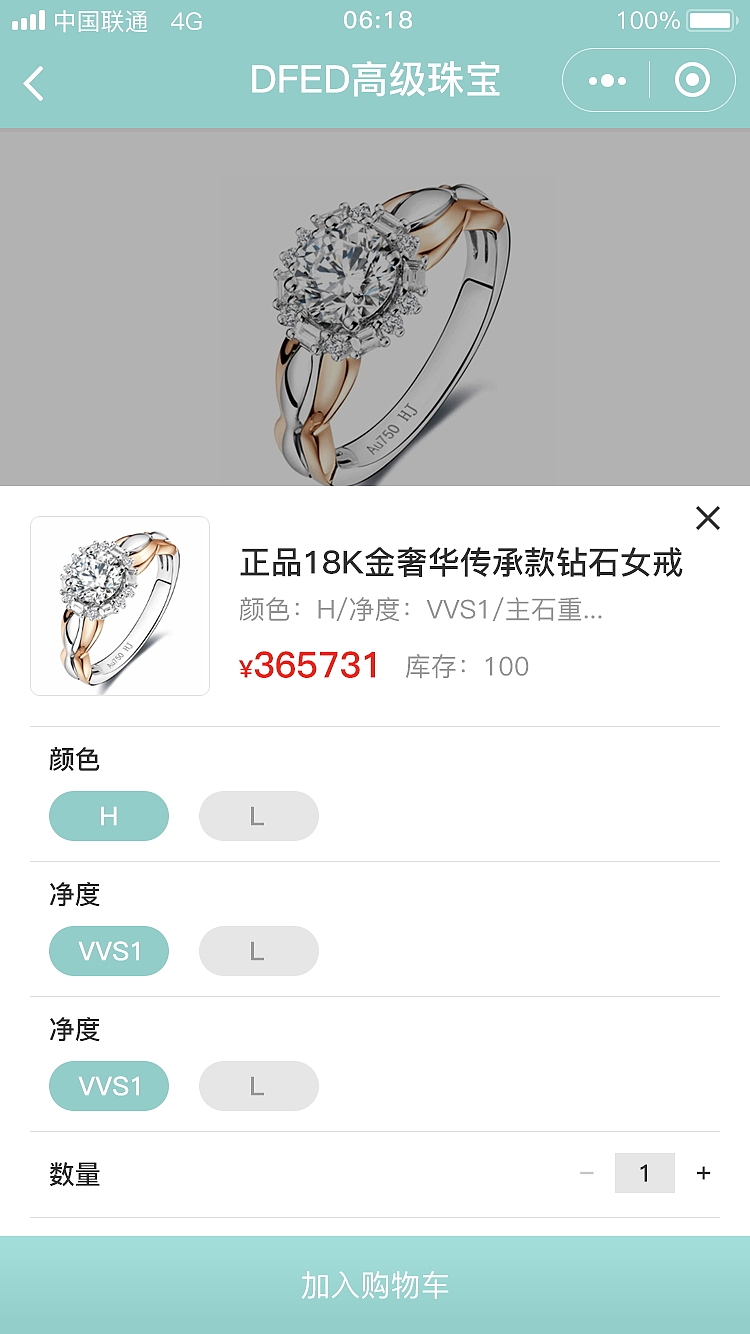This screenshot has width=750, height=1334.
Task: Click the back arrow to go back
Action: coord(35,82)
